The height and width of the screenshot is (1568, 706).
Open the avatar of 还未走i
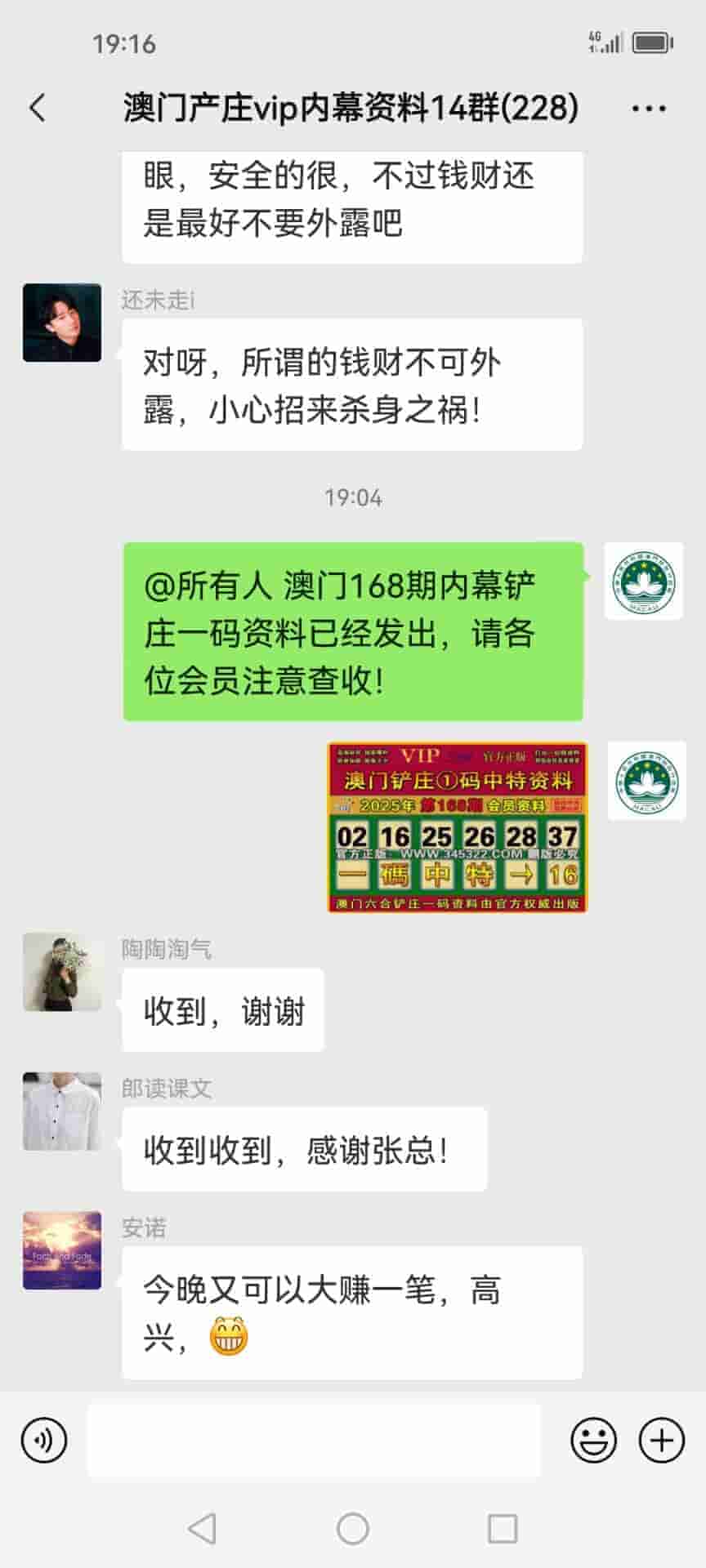[62, 323]
